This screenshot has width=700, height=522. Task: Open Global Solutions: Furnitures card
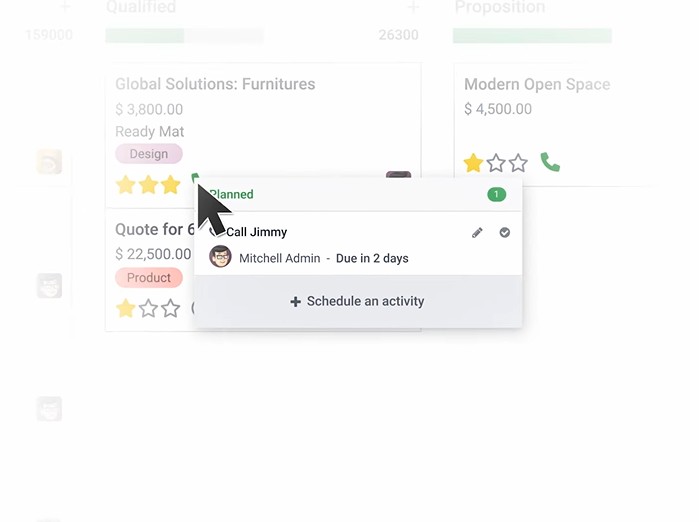(215, 85)
